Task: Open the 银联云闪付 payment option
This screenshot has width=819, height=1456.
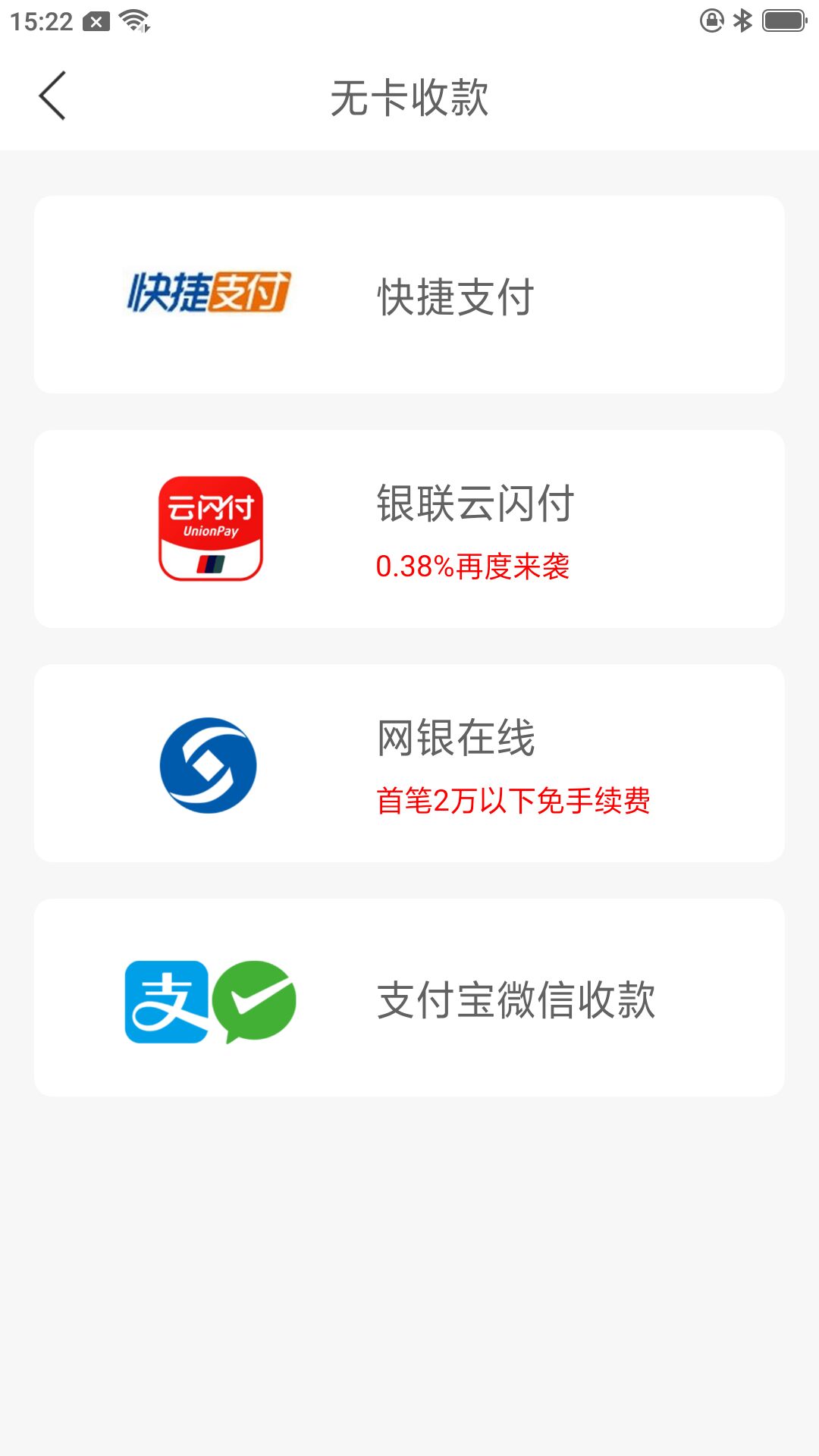Action: pos(409,529)
